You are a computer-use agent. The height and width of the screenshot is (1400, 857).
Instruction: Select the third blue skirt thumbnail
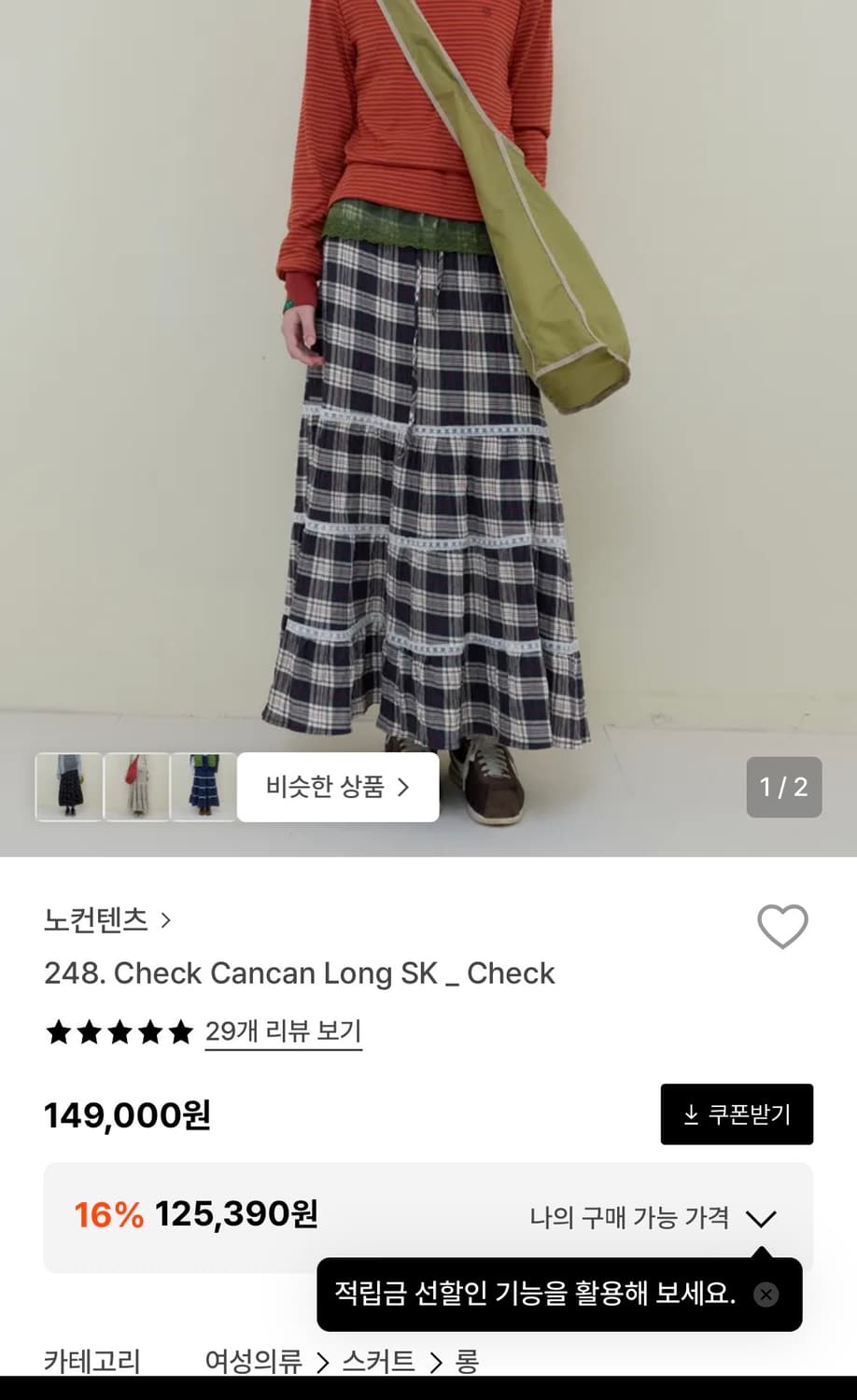[x=204, y=787]
